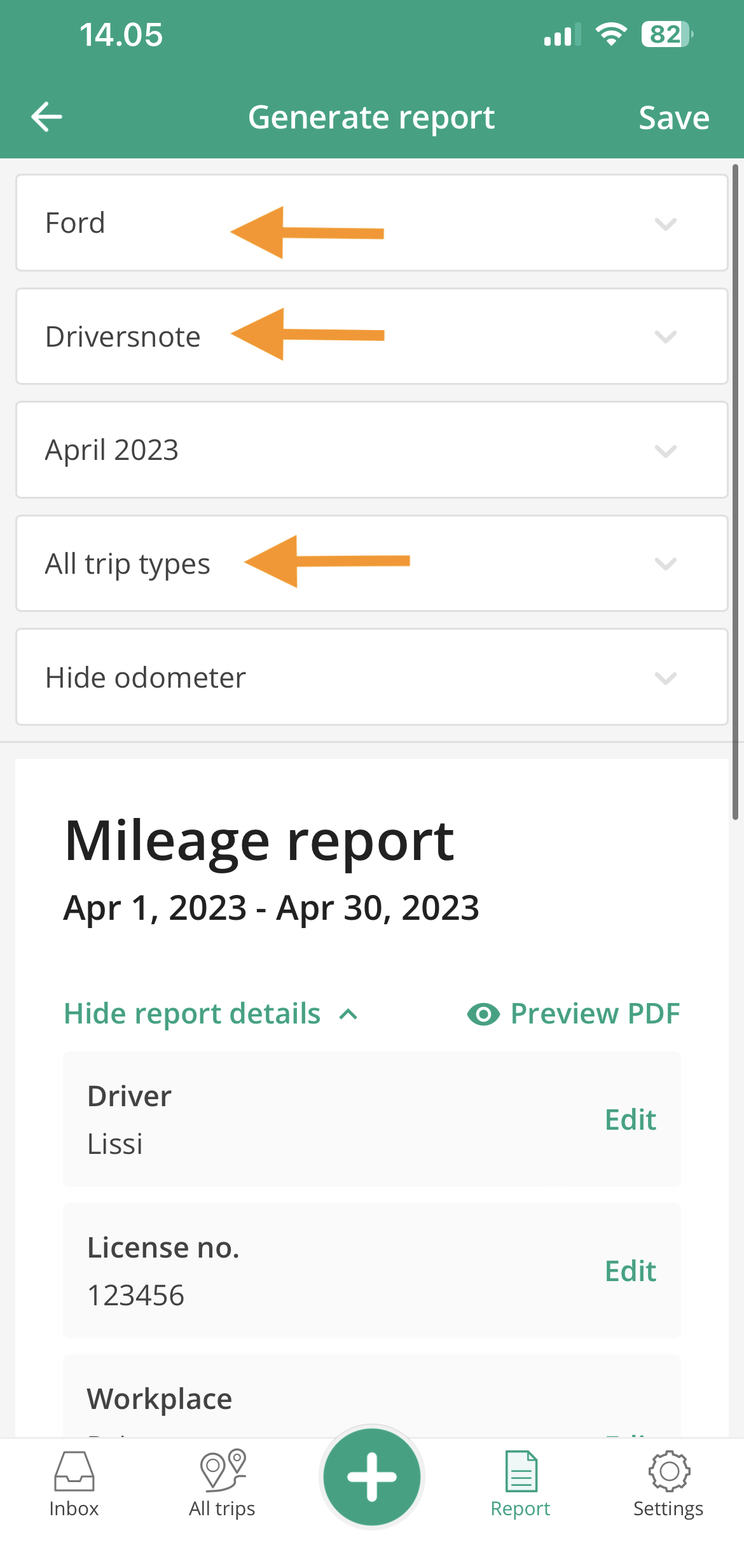
Task: Tap the back arrow to leave Generate report
Action: tap(46, 116)
